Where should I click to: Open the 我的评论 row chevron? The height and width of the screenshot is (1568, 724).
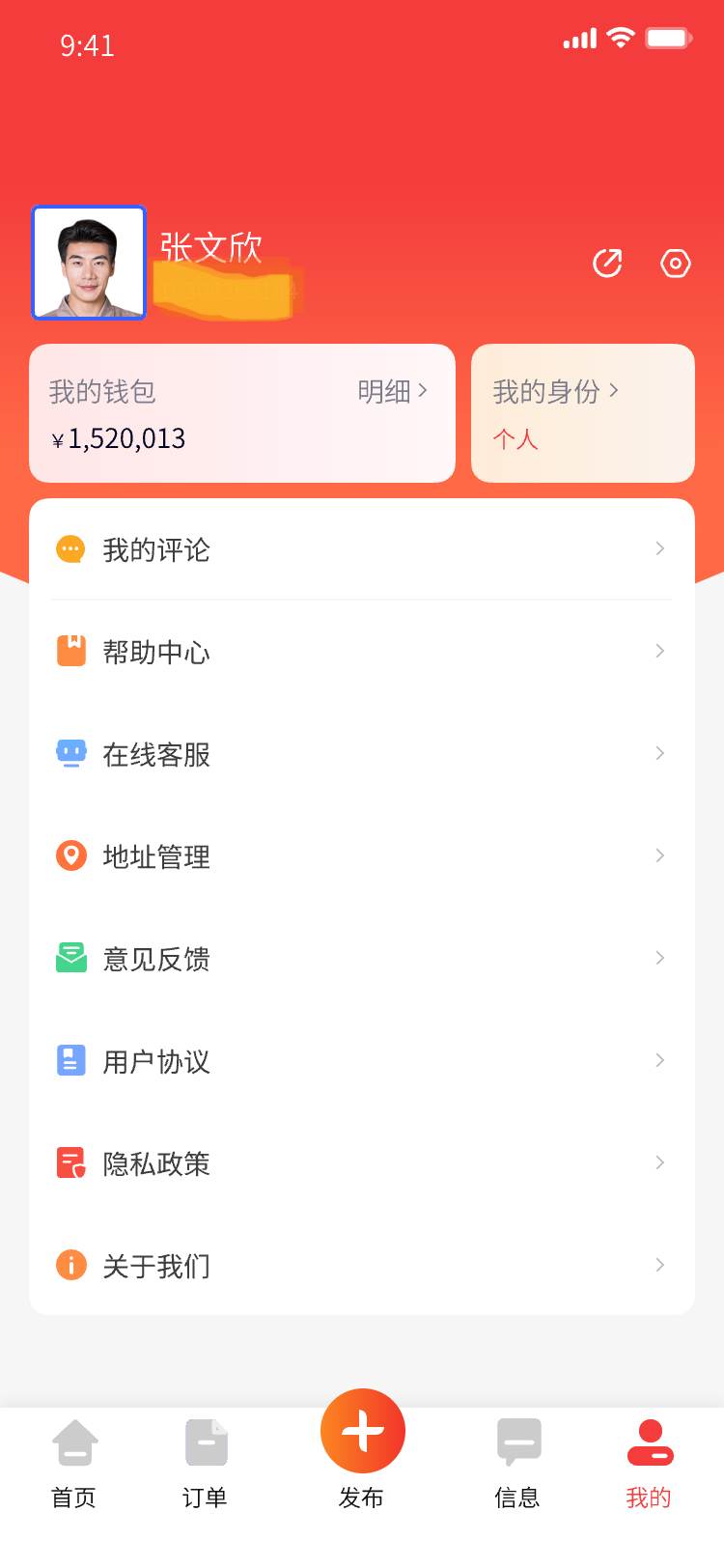[x=659, y=548]
